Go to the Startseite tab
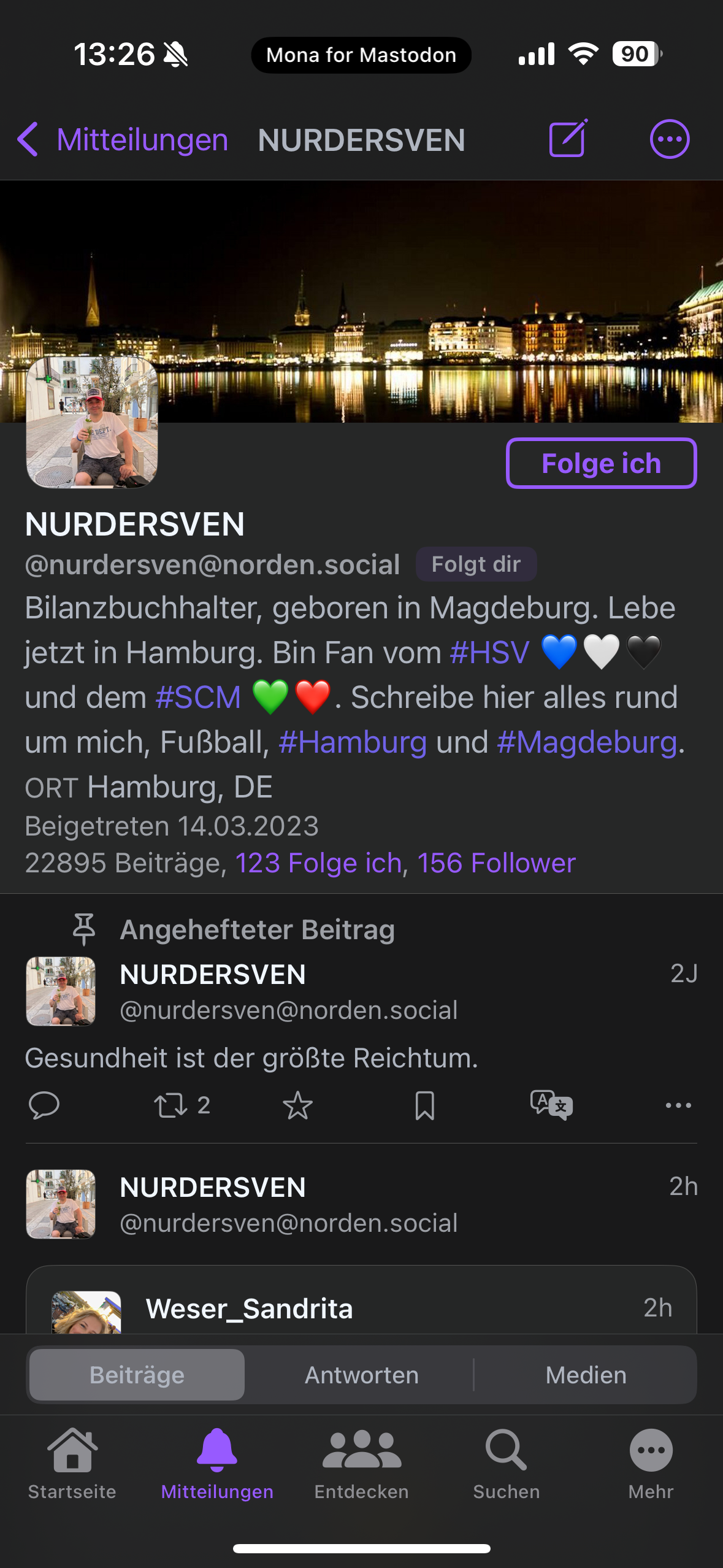Screen dimensions: 723x1568 (72, 1464)
